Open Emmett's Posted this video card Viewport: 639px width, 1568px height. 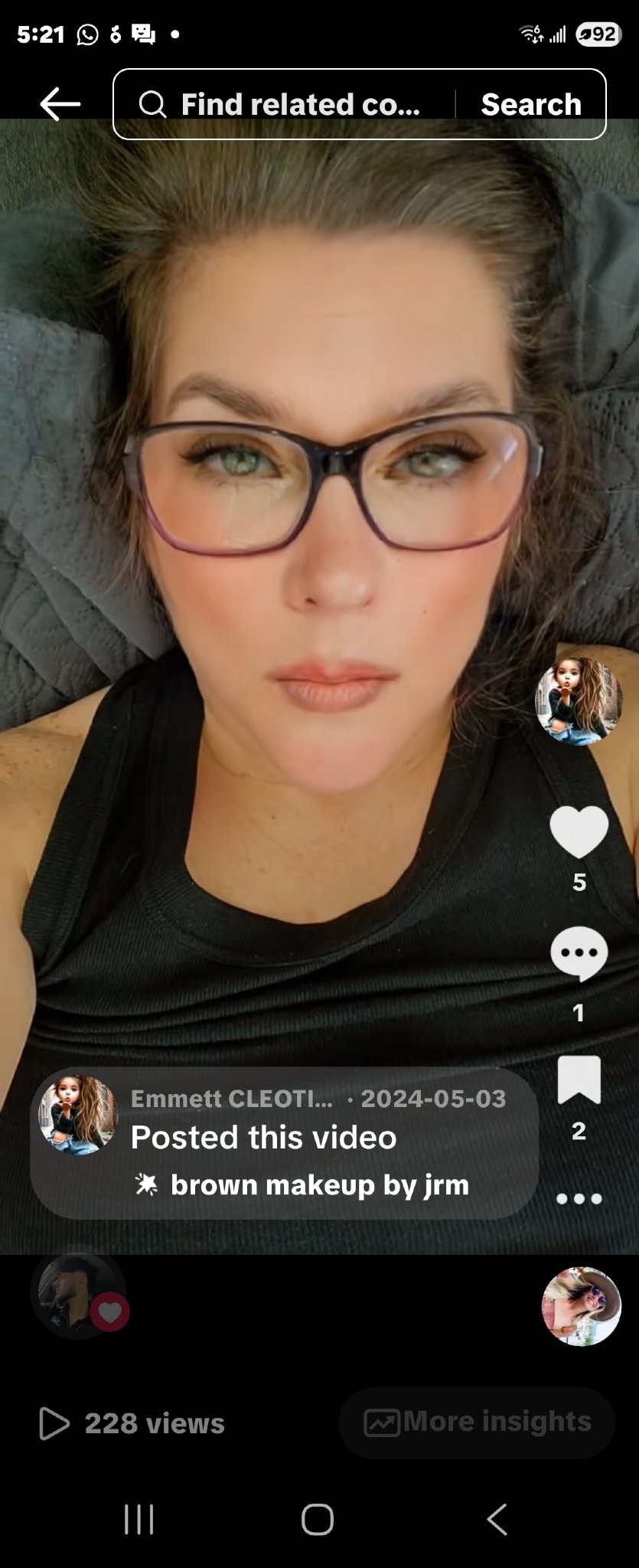283,1137
